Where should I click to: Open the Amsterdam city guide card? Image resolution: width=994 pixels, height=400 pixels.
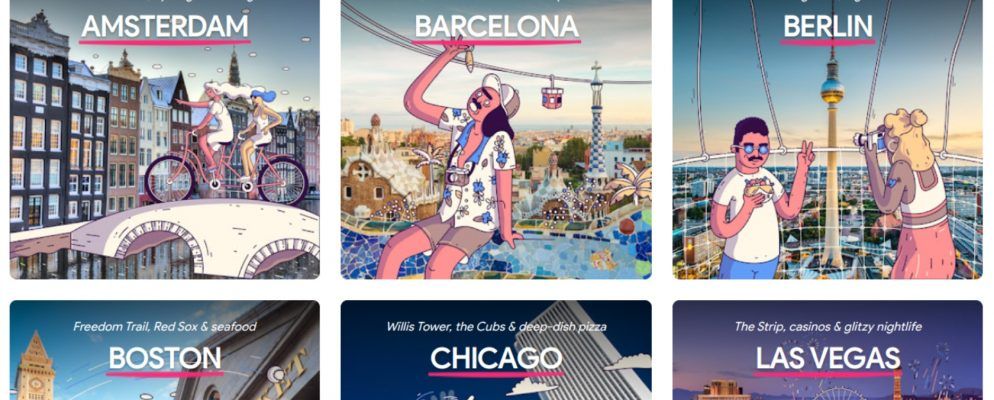coord(165,140)
